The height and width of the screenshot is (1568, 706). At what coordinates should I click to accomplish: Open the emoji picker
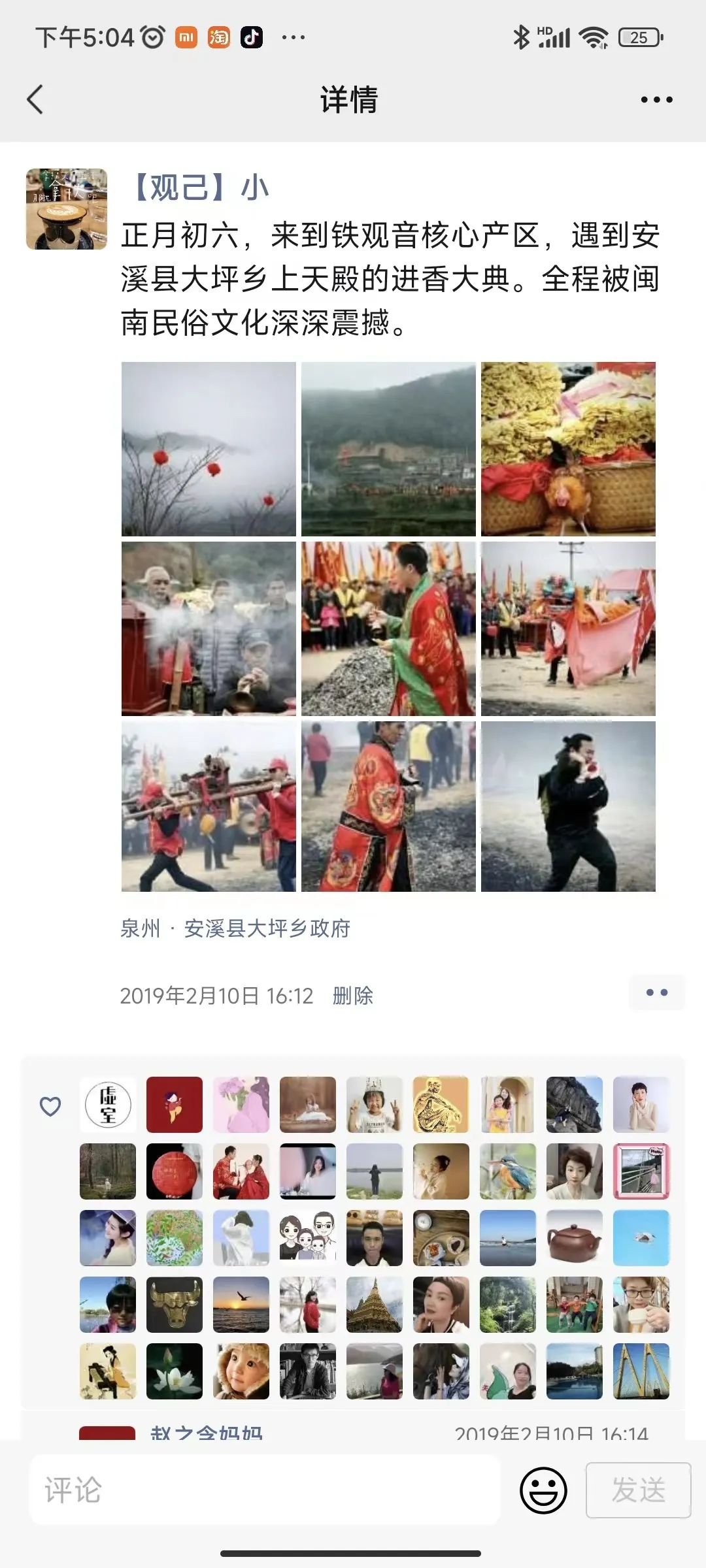(x=543, y=1490)
